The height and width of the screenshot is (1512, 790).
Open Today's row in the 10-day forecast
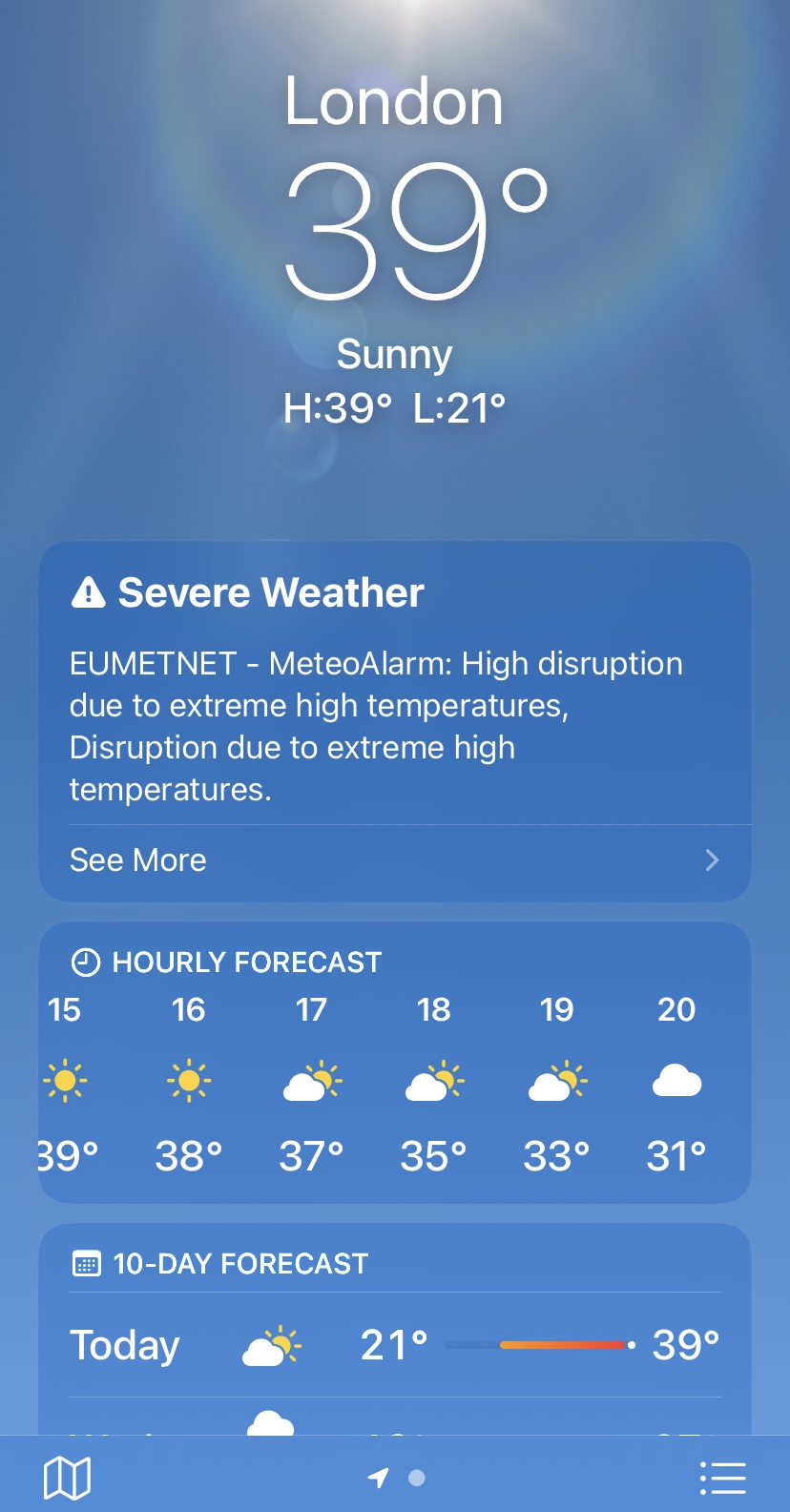(x=394, y=1345)
